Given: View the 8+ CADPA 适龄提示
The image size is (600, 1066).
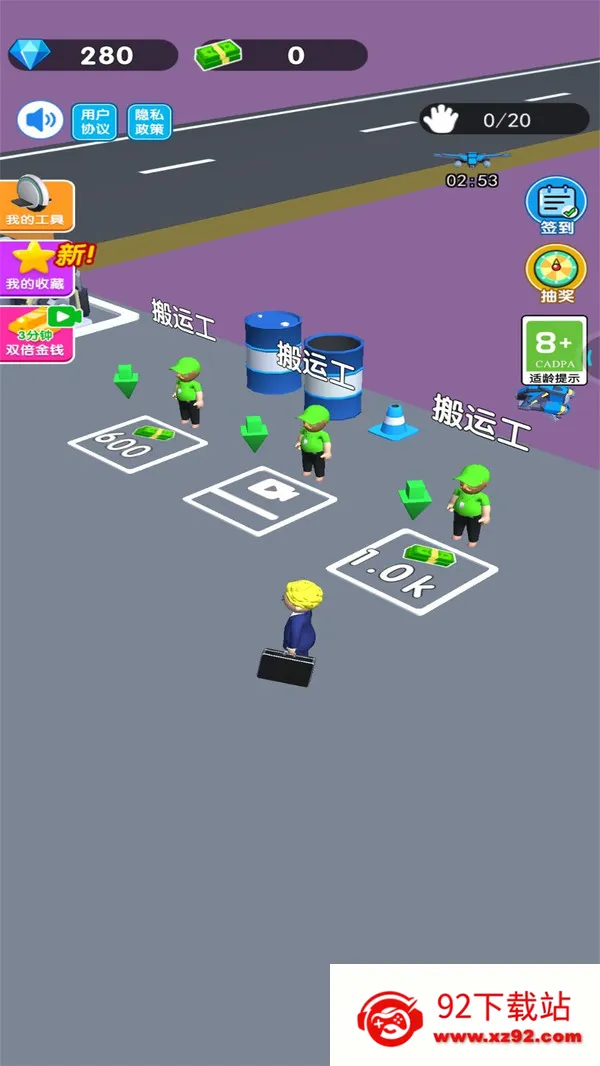Looking at the screenshot, I should pyautogui.click(x=554, y=350).
